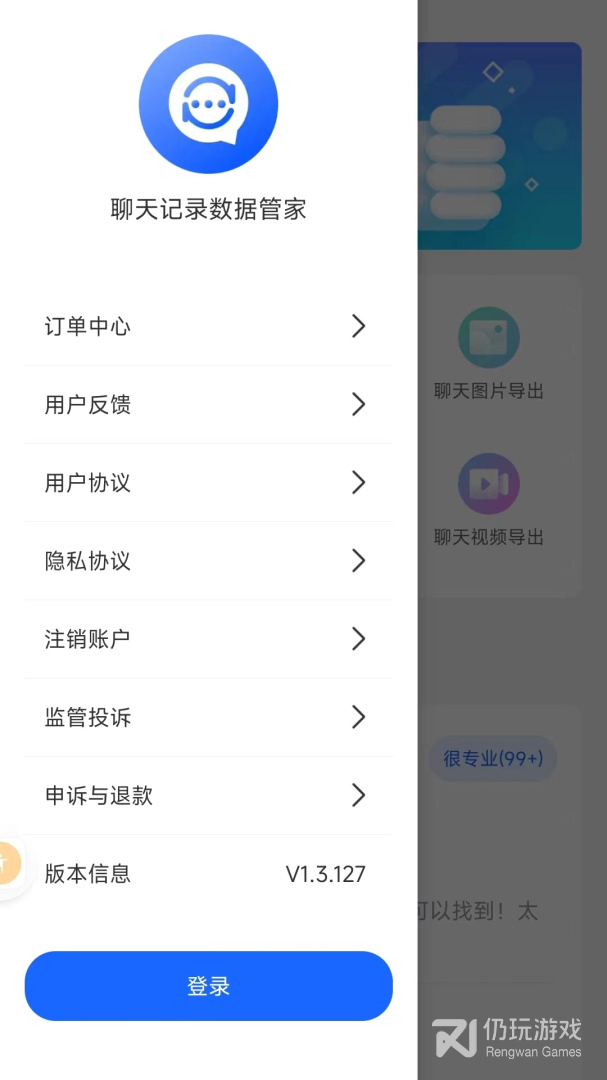
Task: Tap the blue 登录 login button
Action: coord(208,986)
